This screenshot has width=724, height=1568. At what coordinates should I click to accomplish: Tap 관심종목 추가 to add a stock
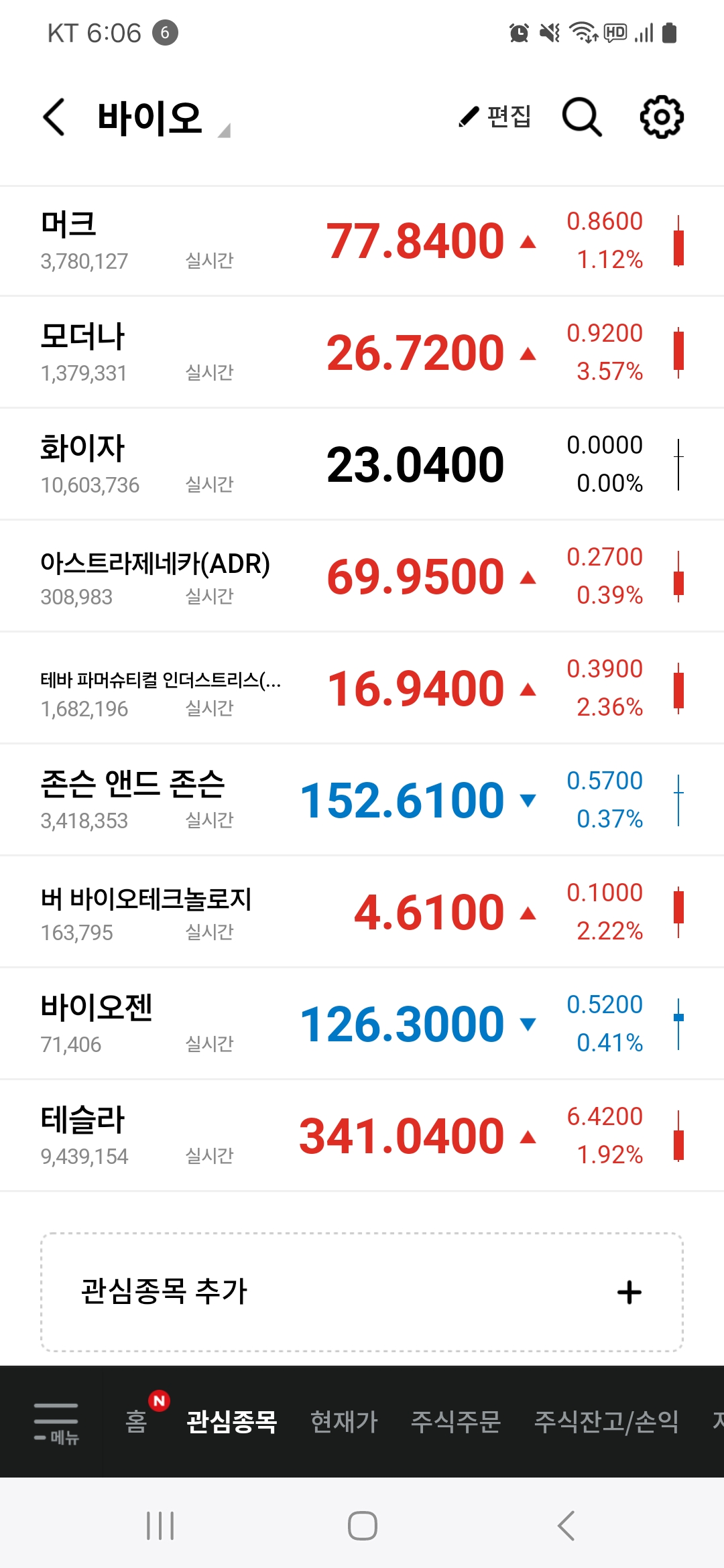(362, 1292)
